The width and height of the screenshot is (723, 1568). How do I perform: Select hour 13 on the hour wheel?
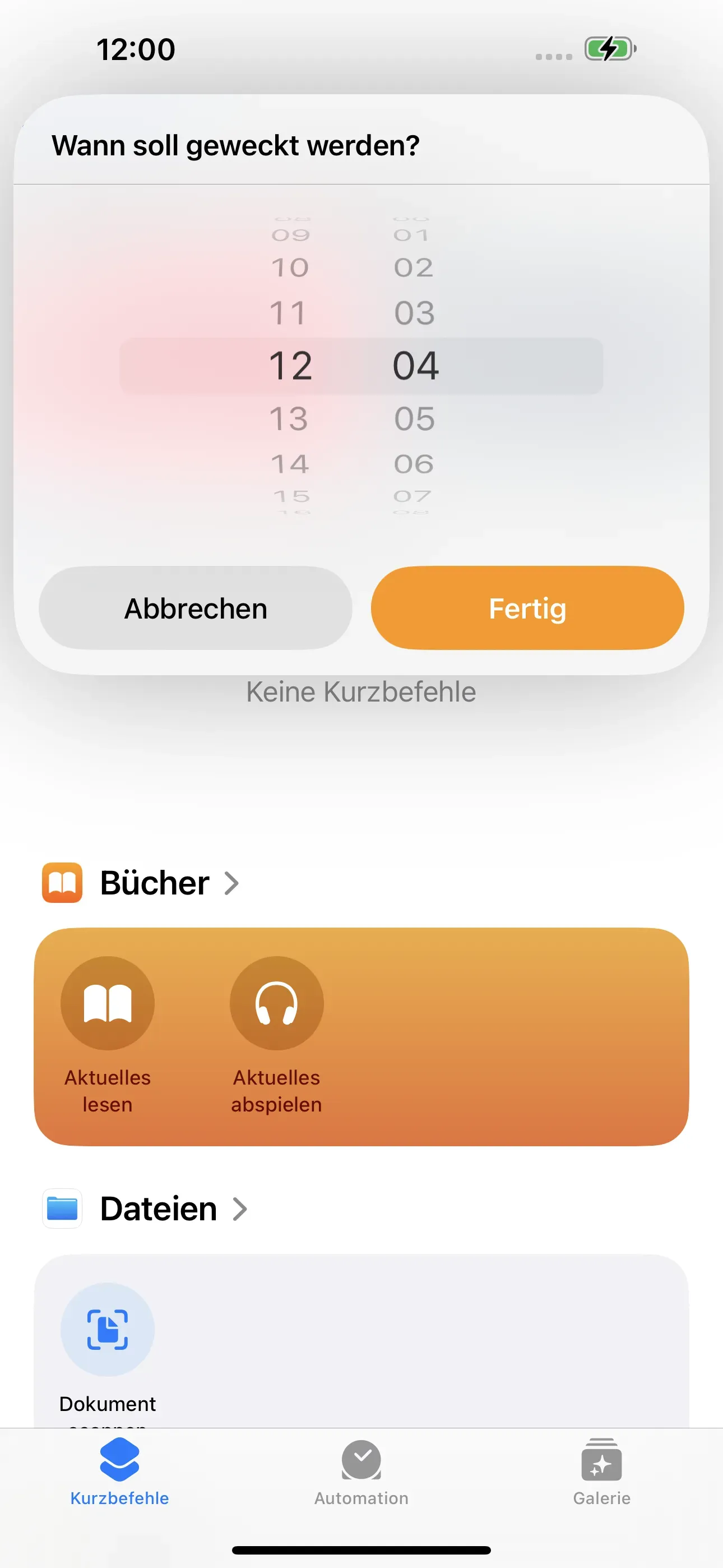[290, 418]
